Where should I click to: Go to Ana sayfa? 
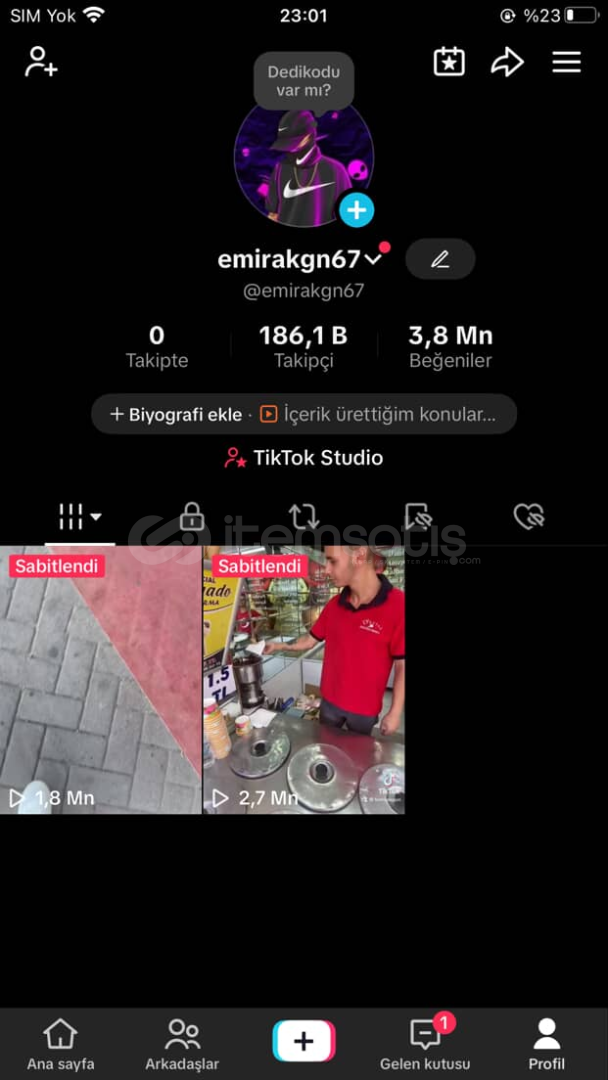[60, 1045]
